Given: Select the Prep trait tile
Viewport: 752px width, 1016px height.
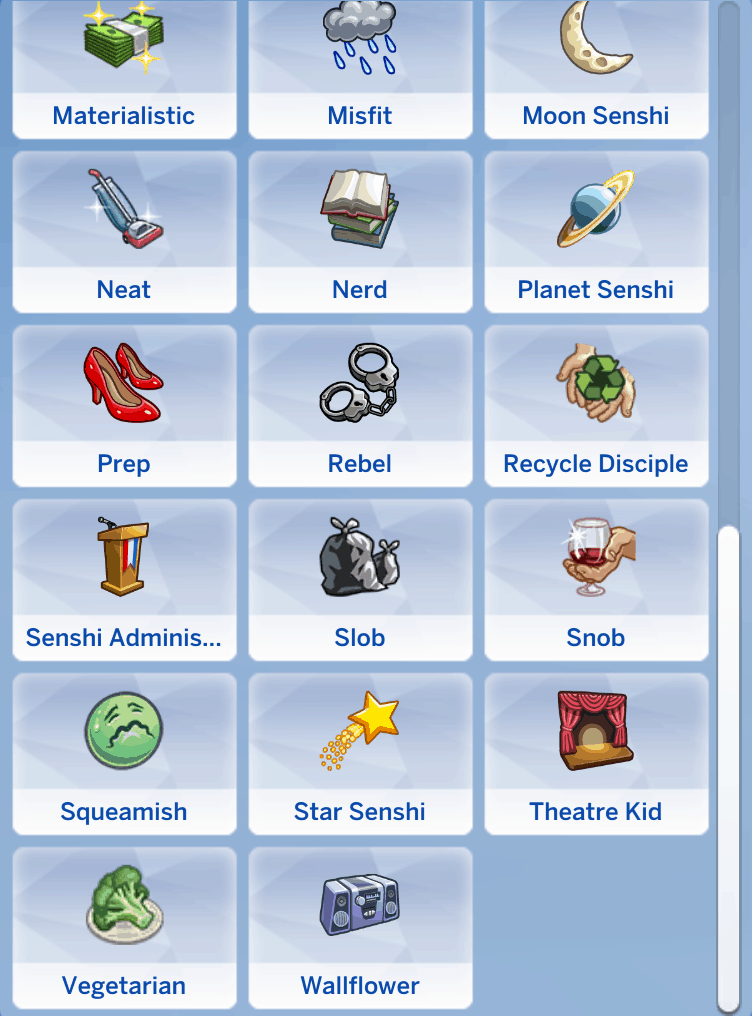Looking at the screenshot, I should 124,406.
